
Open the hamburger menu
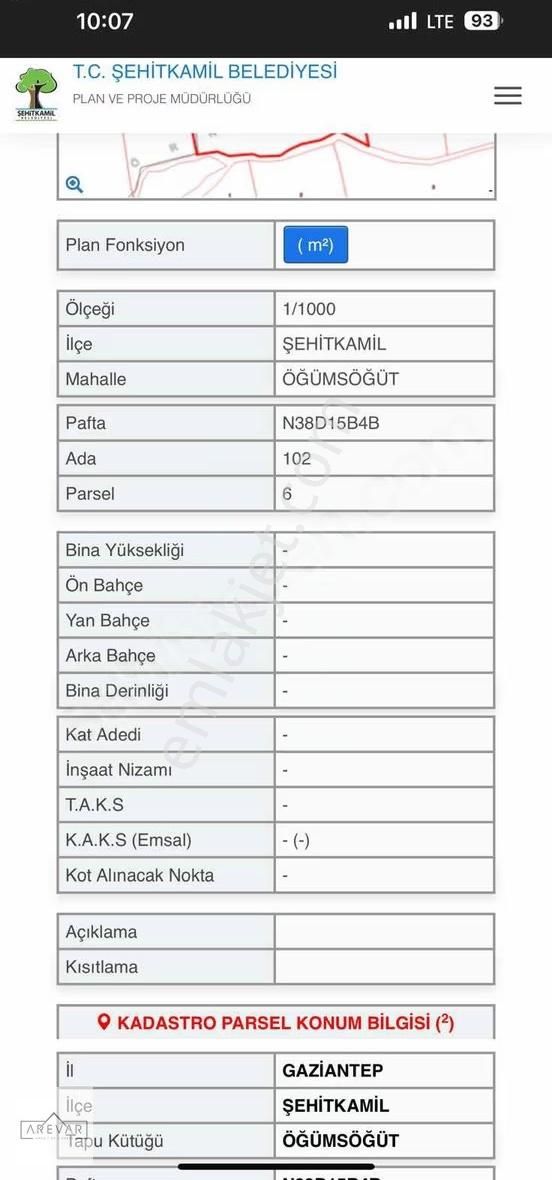pyautogui.click(x=508, y=96)
